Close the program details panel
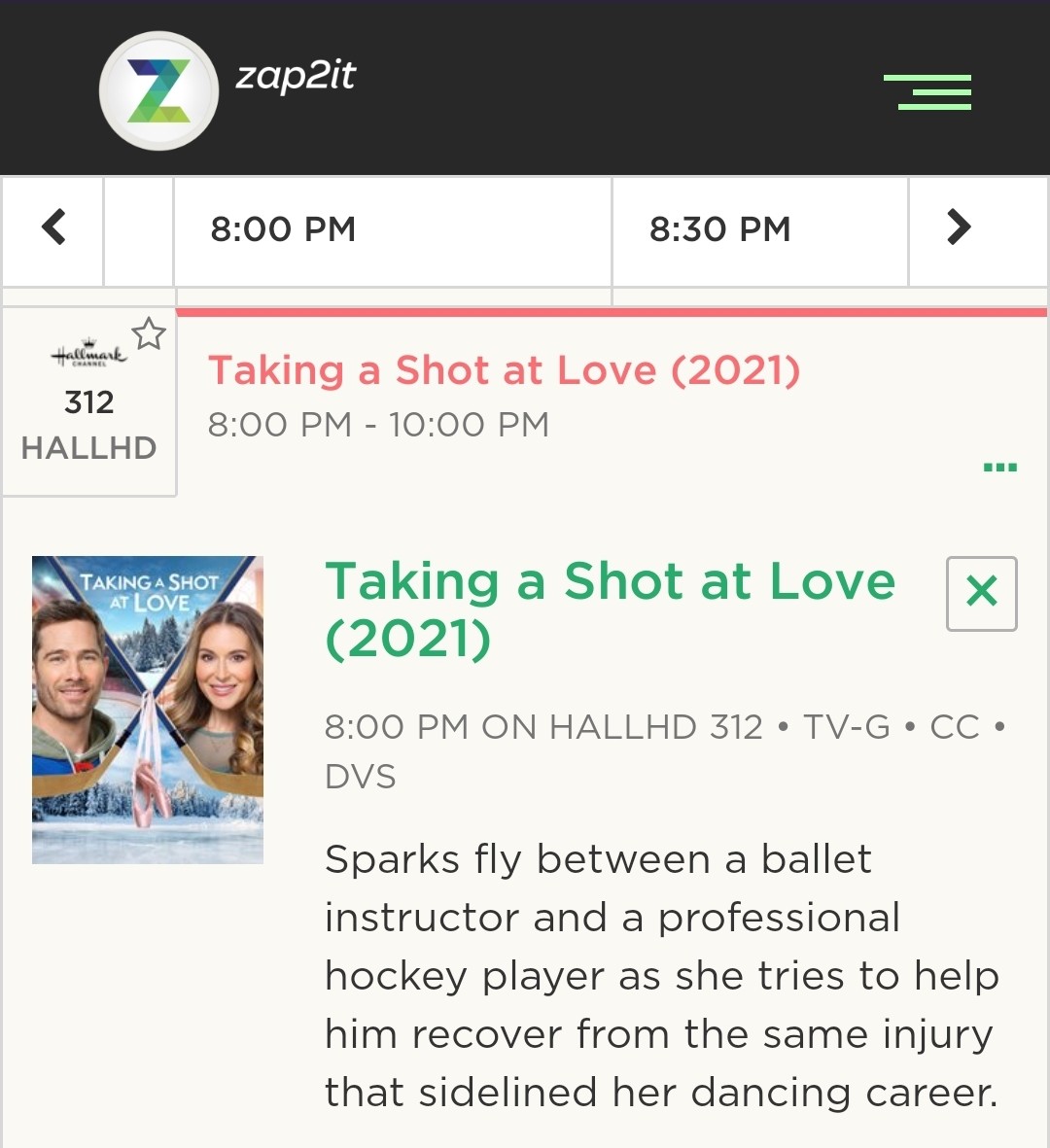The image size is (1050, 1148). click(981, 593)
